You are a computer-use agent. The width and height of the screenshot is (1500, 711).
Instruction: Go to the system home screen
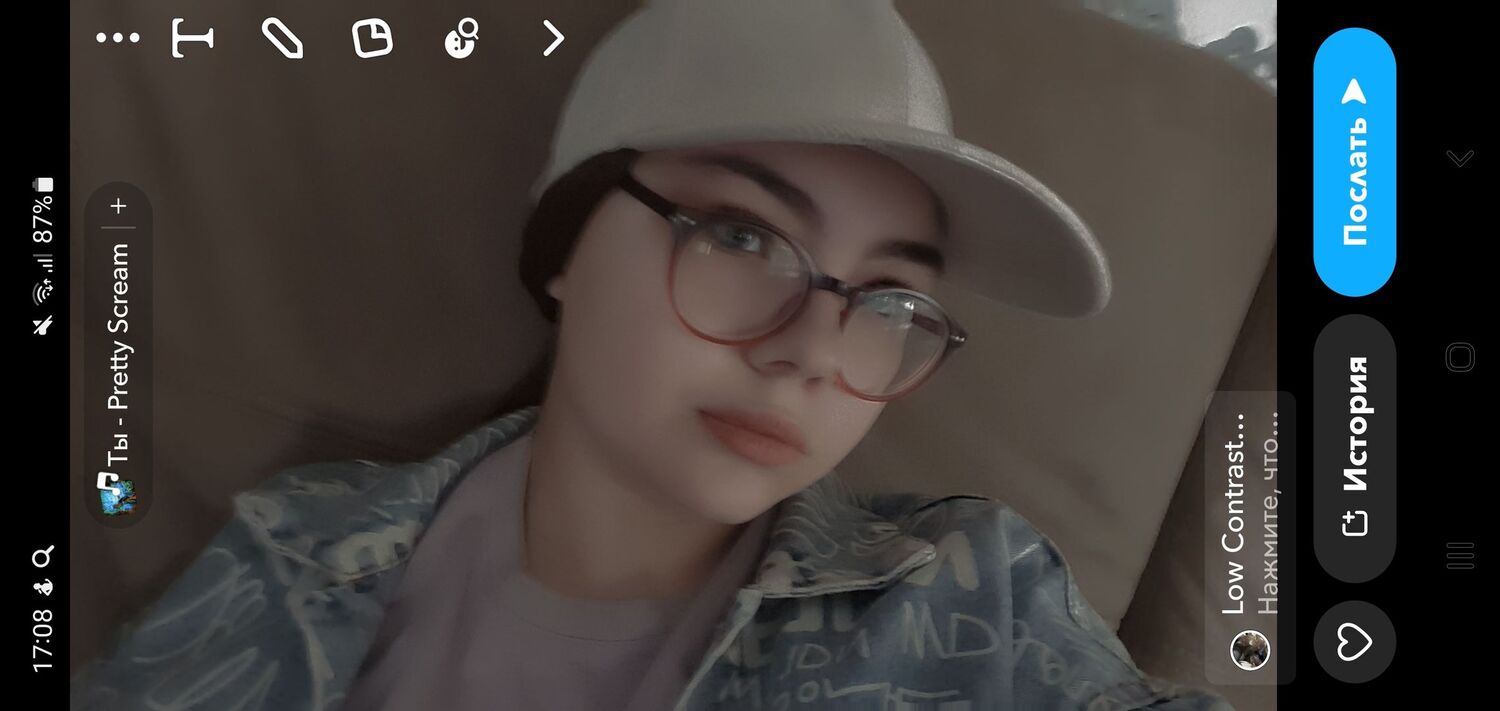1460,357
